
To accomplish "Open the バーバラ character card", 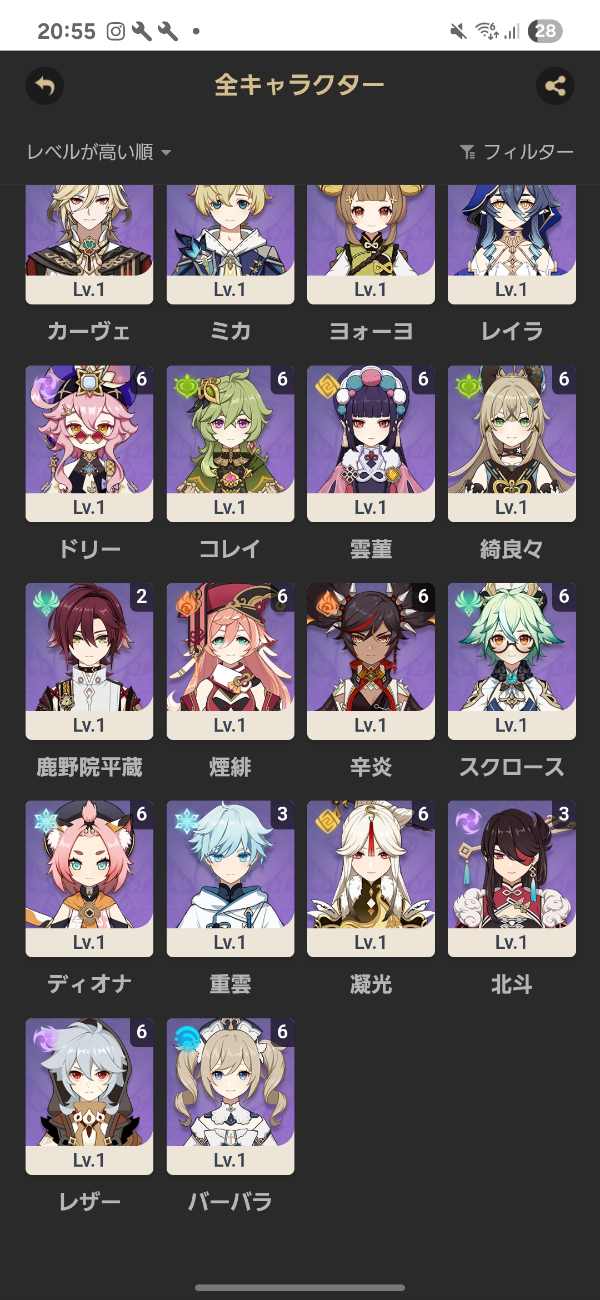I will 230,1096.
